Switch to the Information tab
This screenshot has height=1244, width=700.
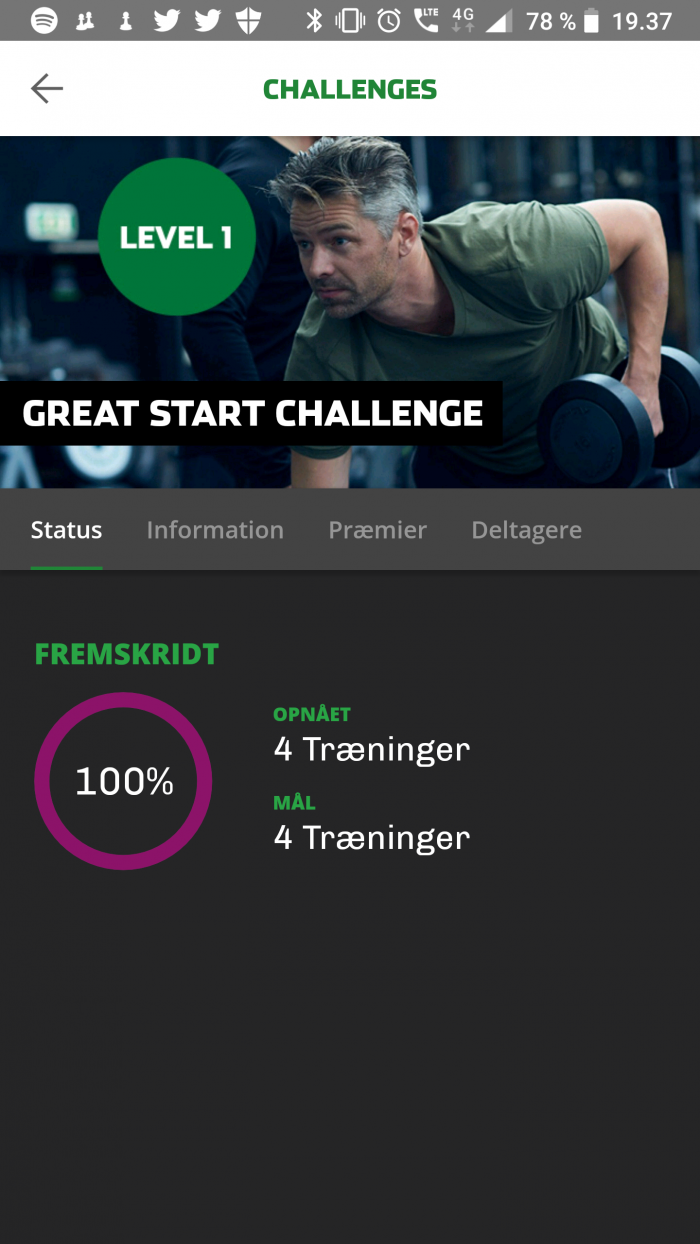pyautogui.click(x=215, y=530)
